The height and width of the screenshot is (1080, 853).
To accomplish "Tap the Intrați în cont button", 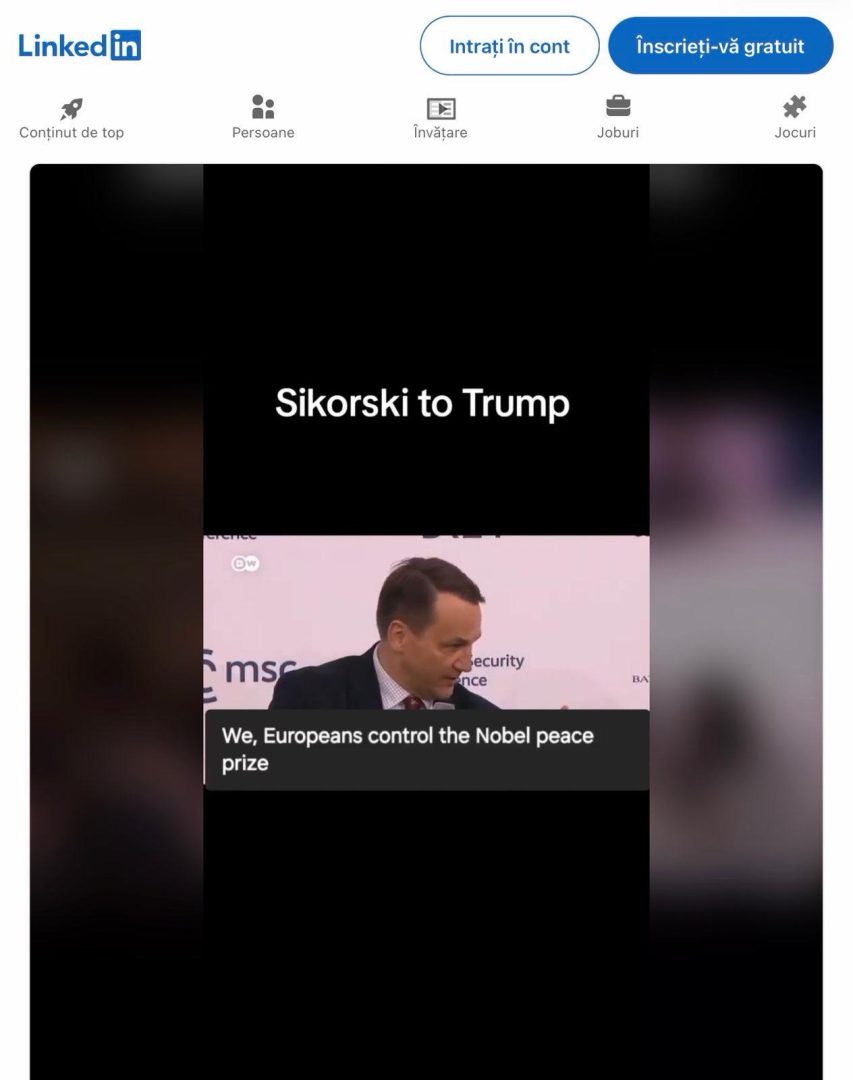I will [509, 46].
